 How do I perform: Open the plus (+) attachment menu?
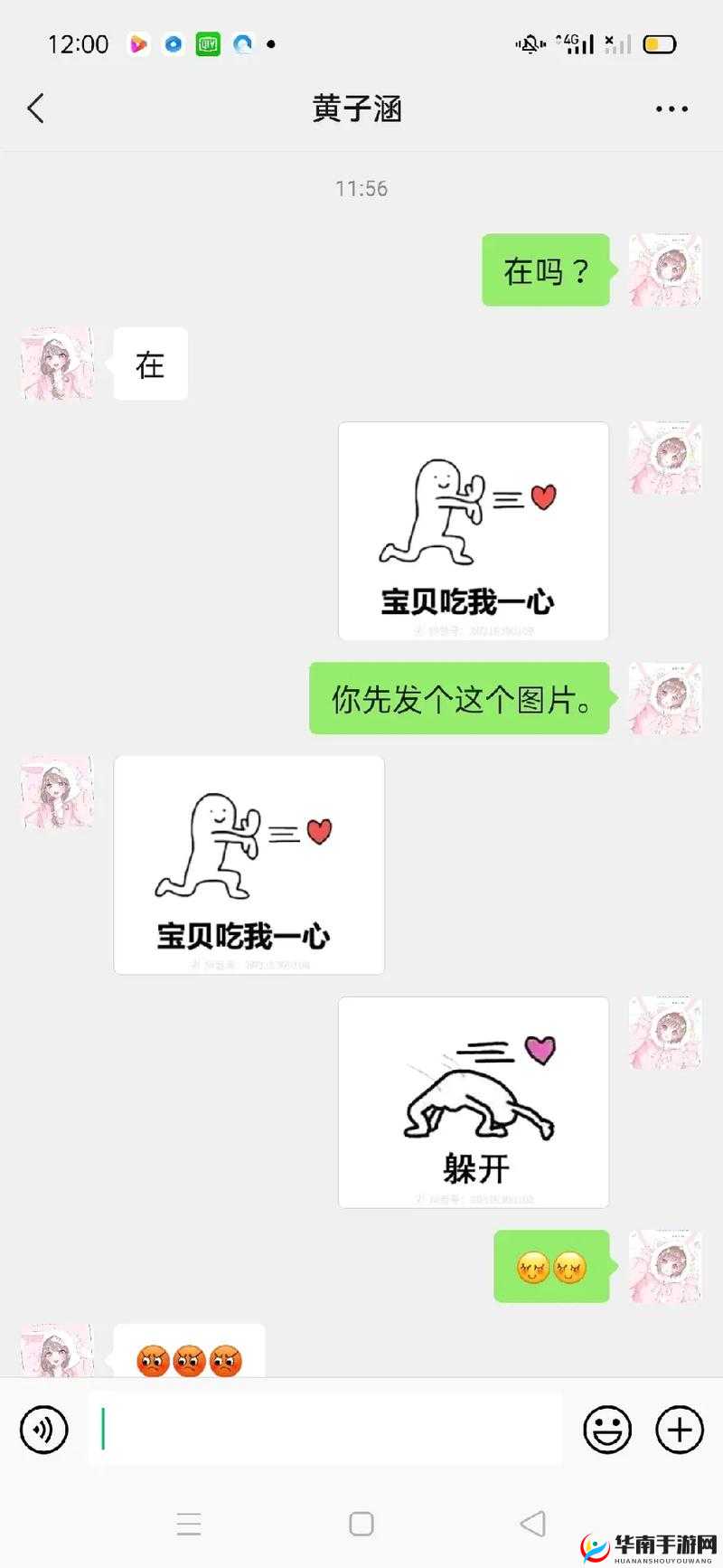tap(679, 1430)
